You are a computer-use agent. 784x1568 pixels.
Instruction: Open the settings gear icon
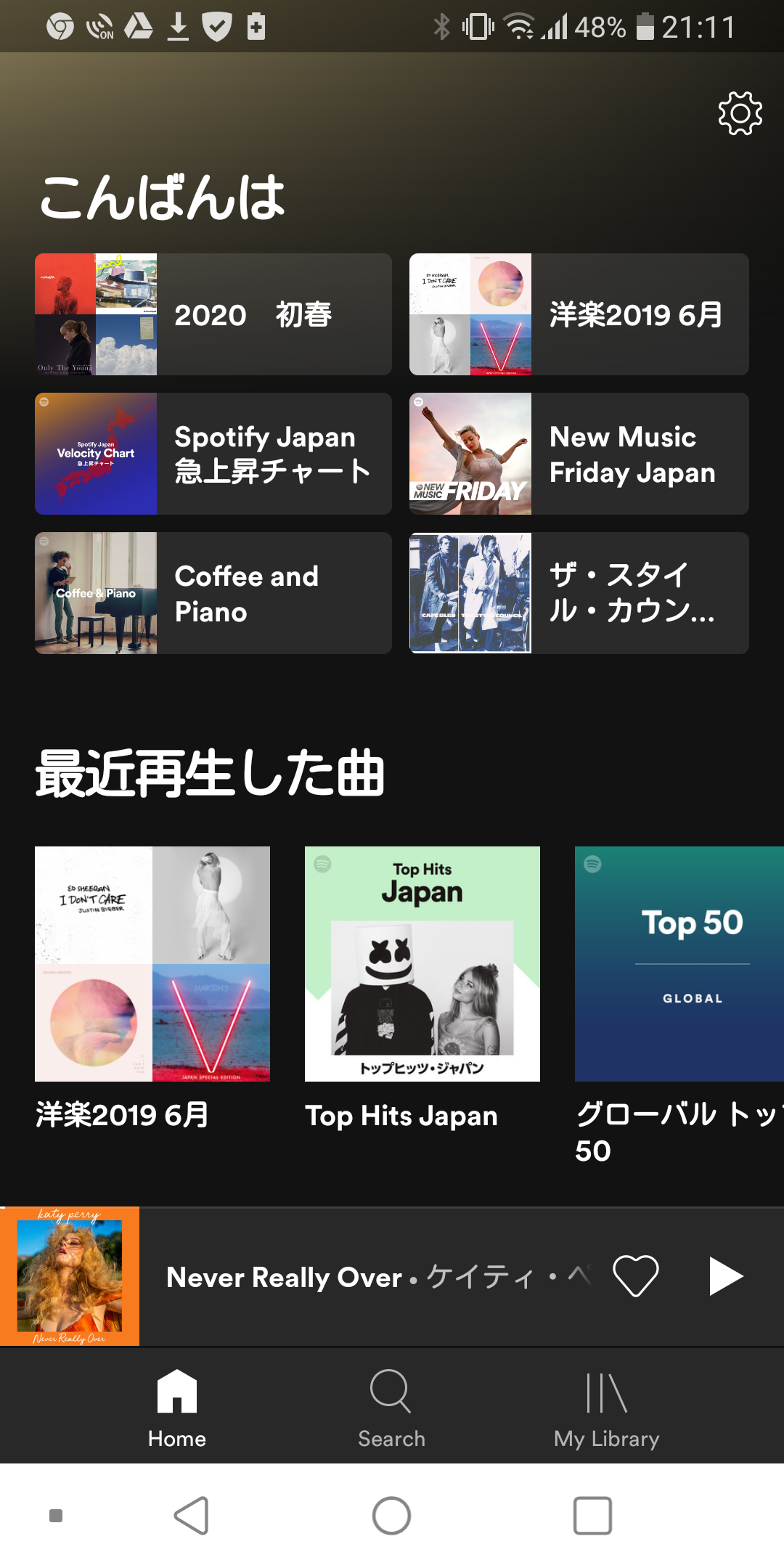point(740,113)
